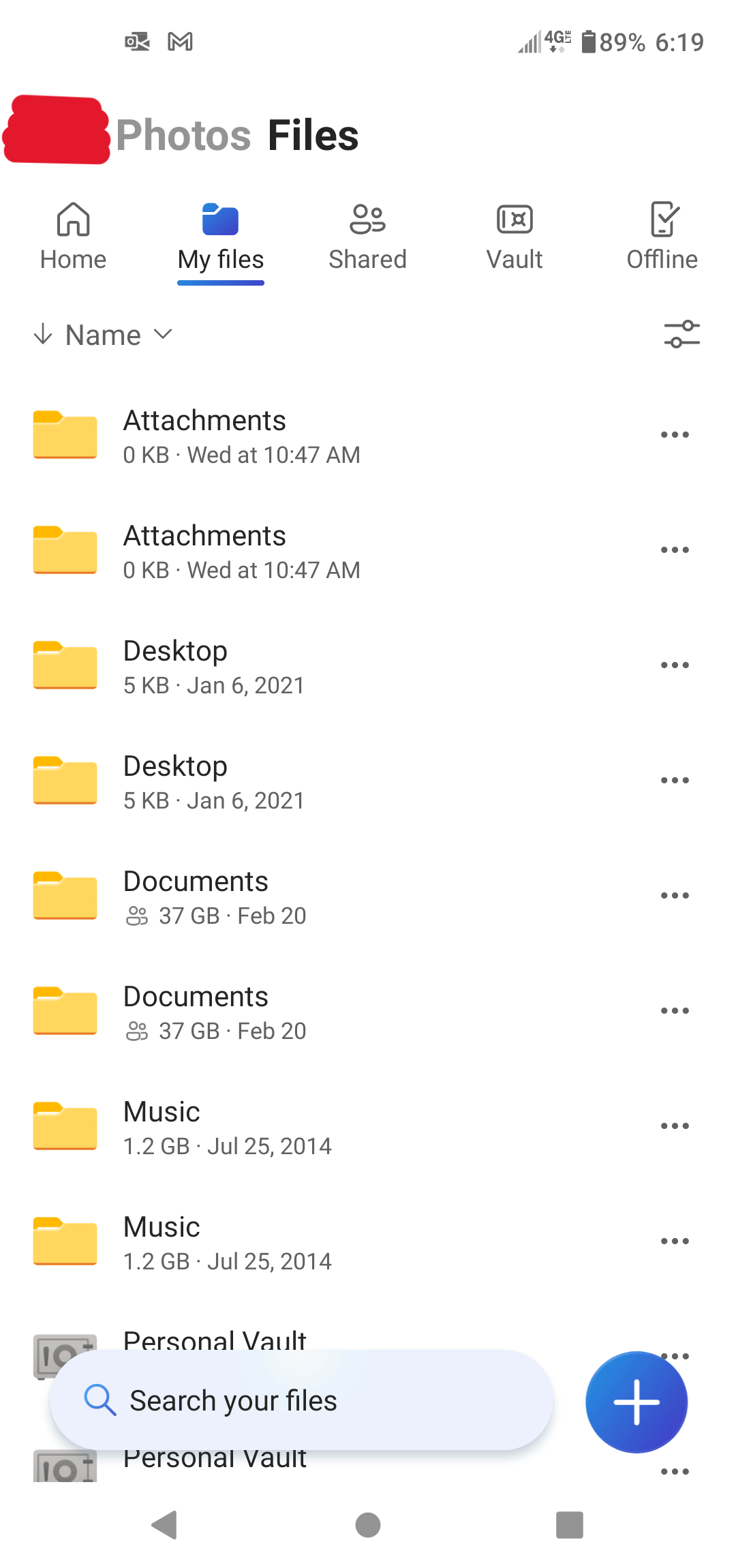Open recent apps from the navigation bar
Screen dimensions: 736x1568
pos(570,1525)
